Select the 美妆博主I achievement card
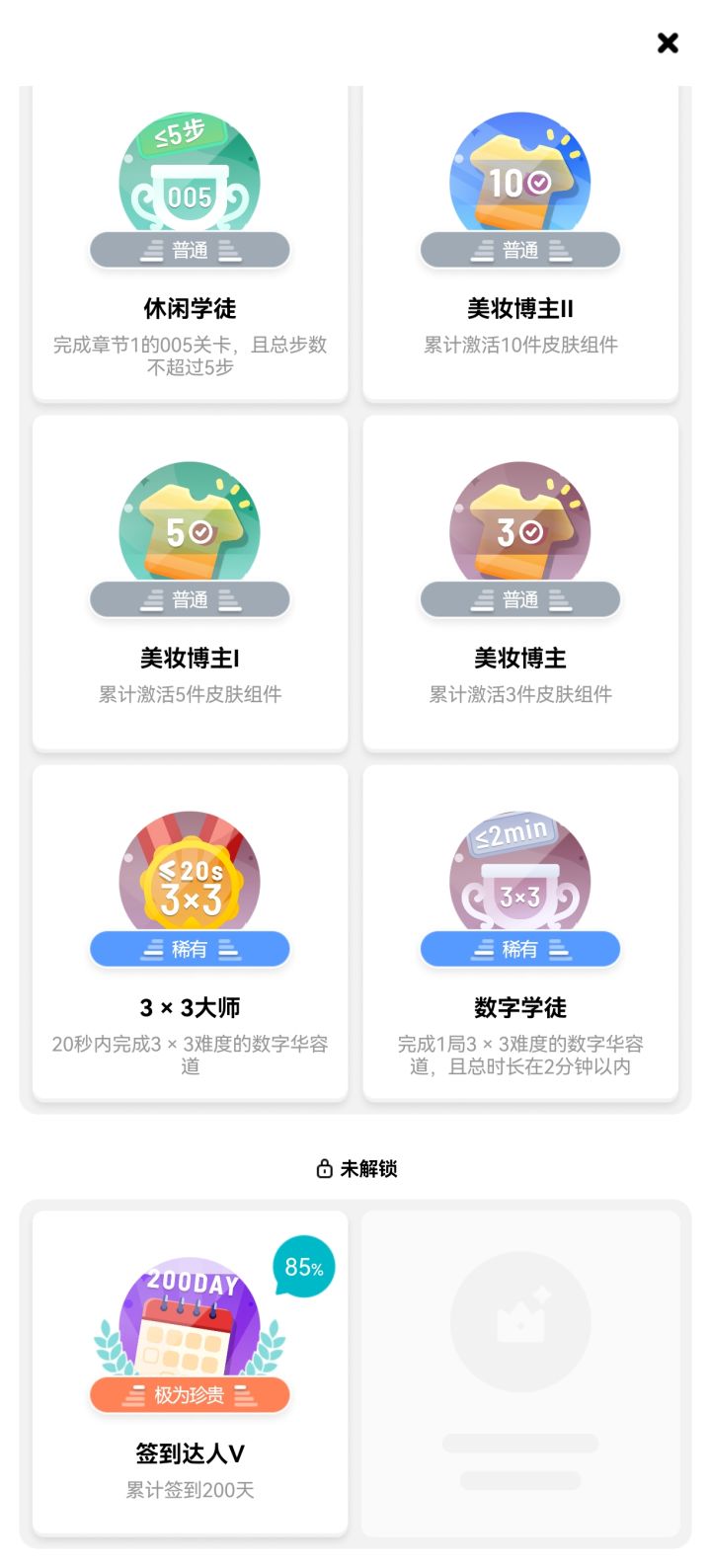This screenshot has height=1568, width=711. 190,585
